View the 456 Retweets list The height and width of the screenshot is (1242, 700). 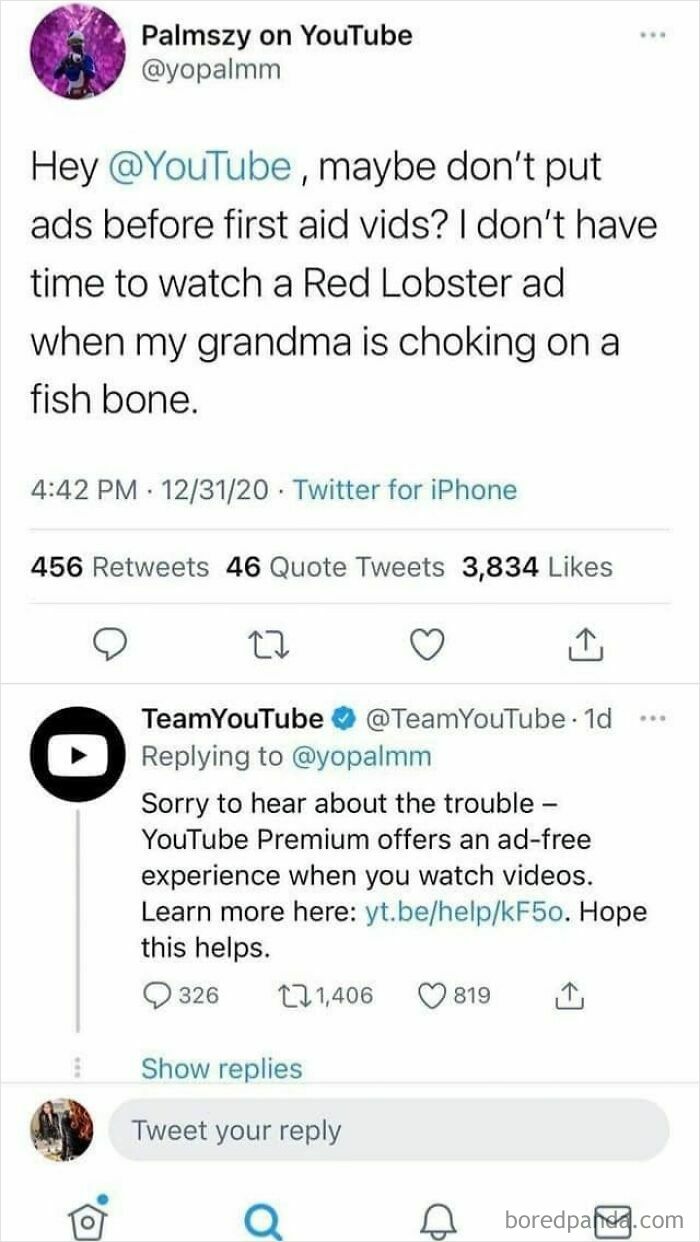click(x=120, y=567)
